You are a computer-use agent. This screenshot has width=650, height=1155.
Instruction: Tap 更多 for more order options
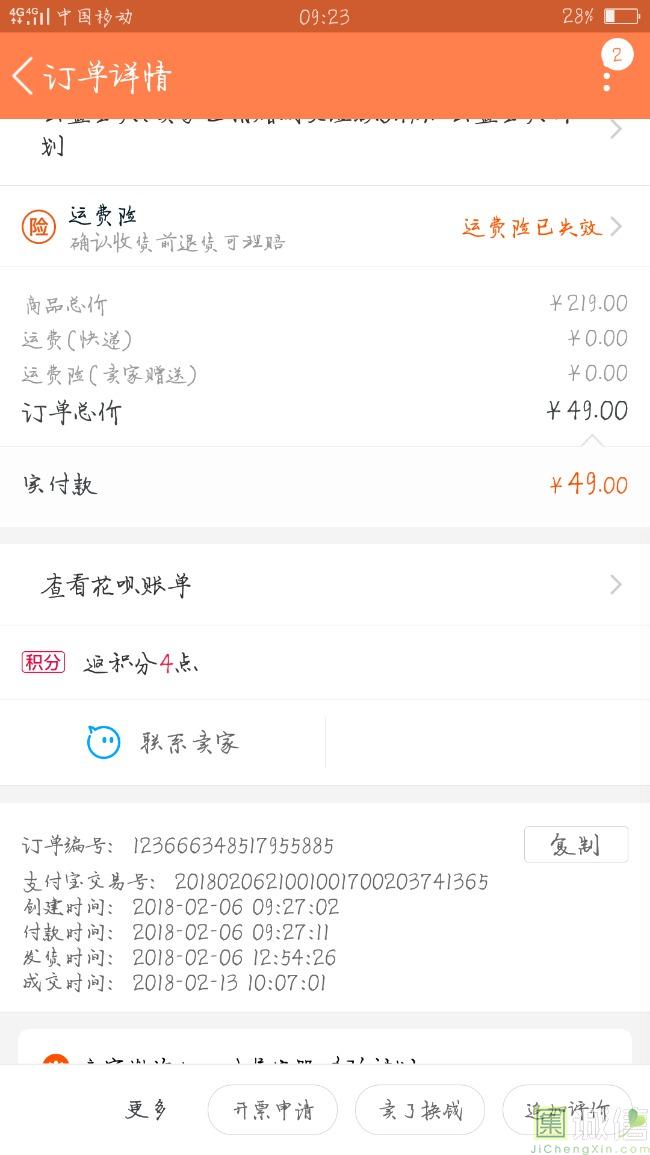(146, 1109)
